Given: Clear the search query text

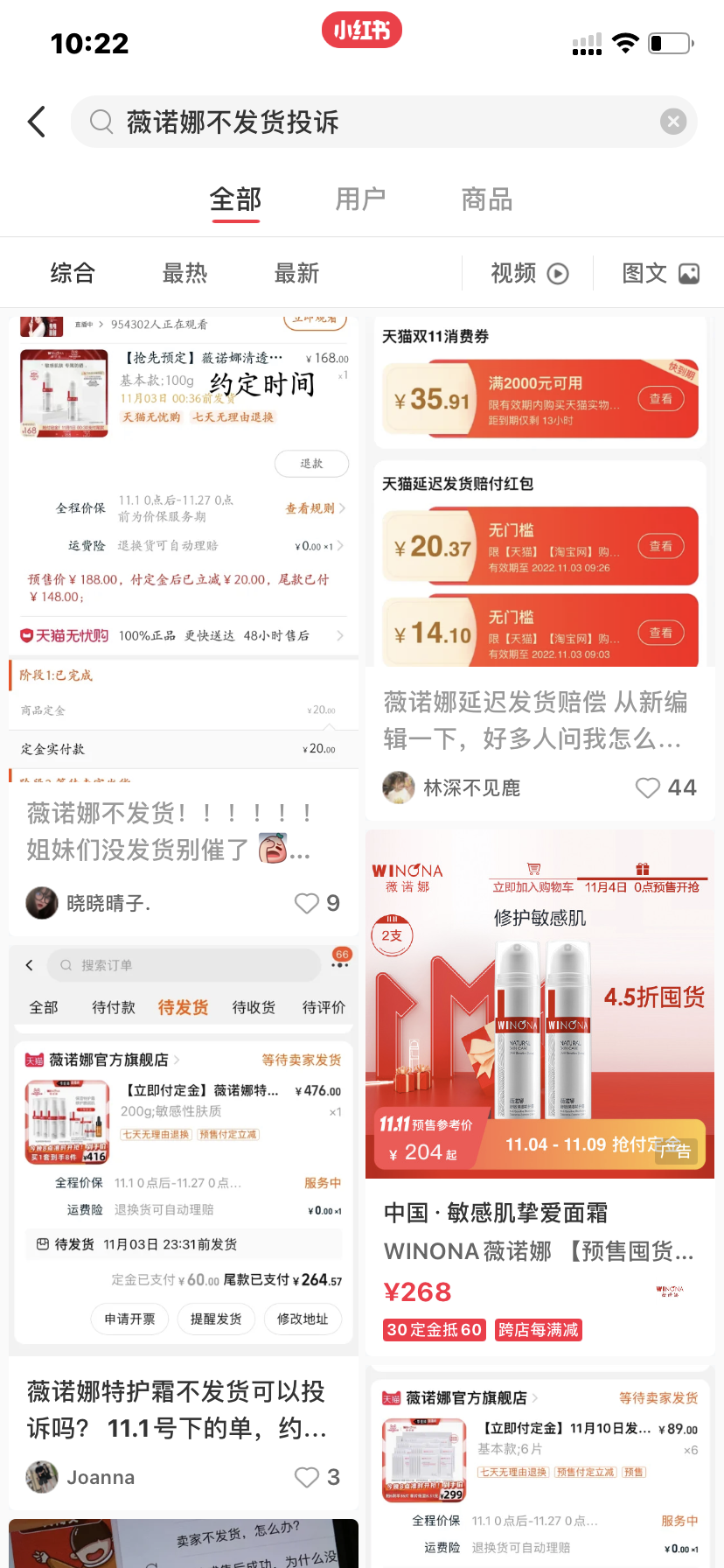Looking at the screenshot, I should coord(672,122).
